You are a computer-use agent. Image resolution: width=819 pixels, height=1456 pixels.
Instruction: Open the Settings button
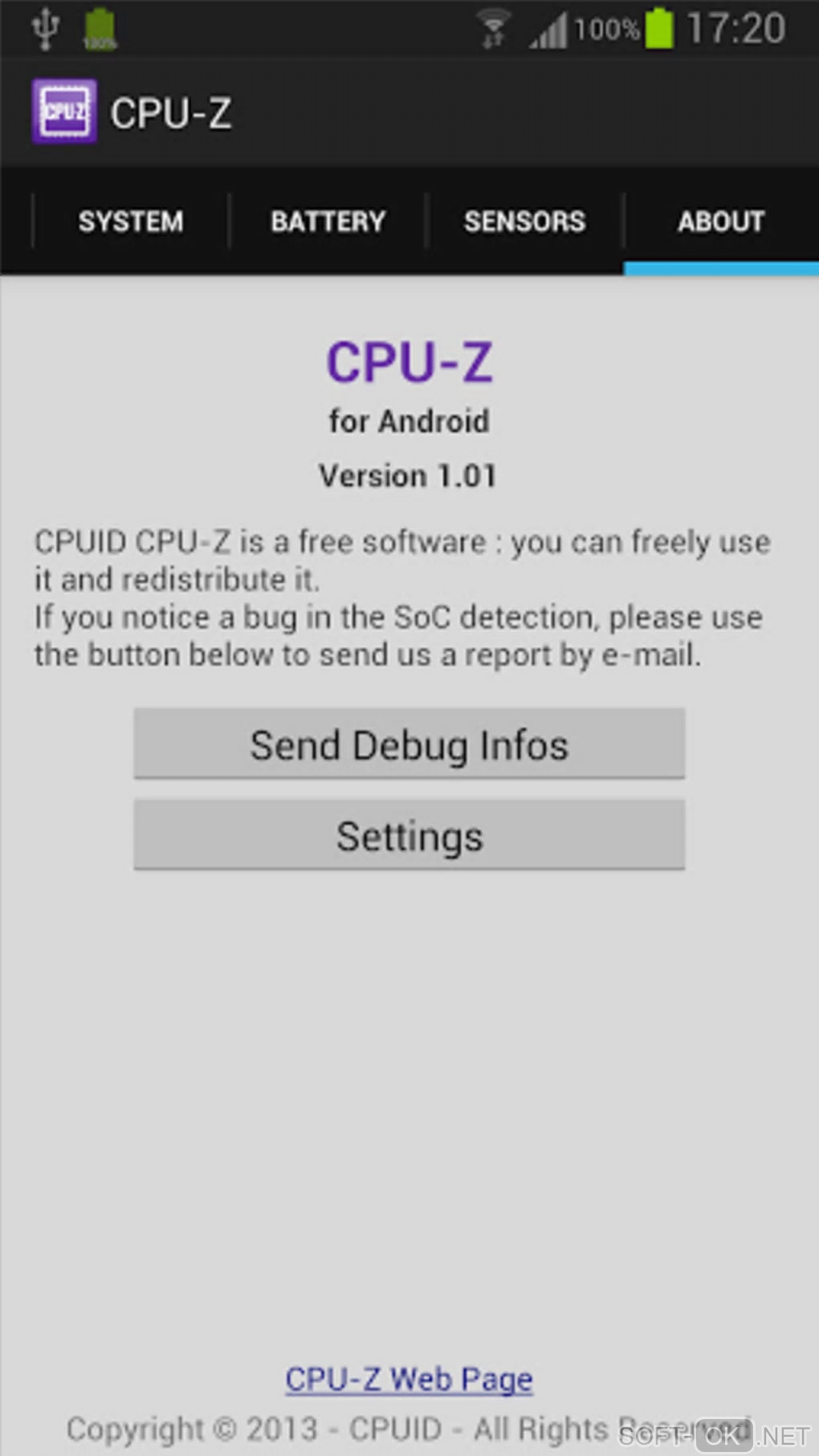[409, 836]
